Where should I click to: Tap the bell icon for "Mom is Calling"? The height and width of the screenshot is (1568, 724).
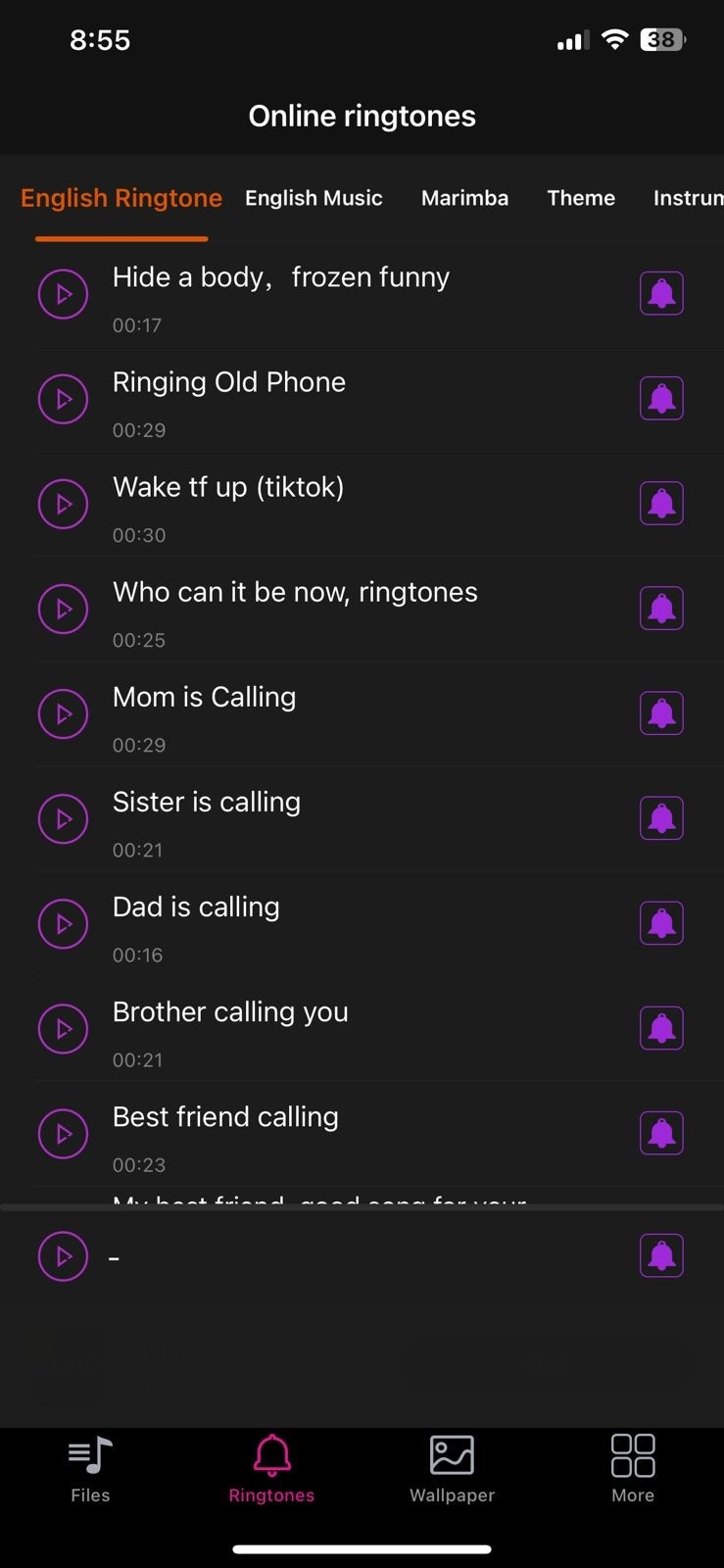(x=662, y=712)
